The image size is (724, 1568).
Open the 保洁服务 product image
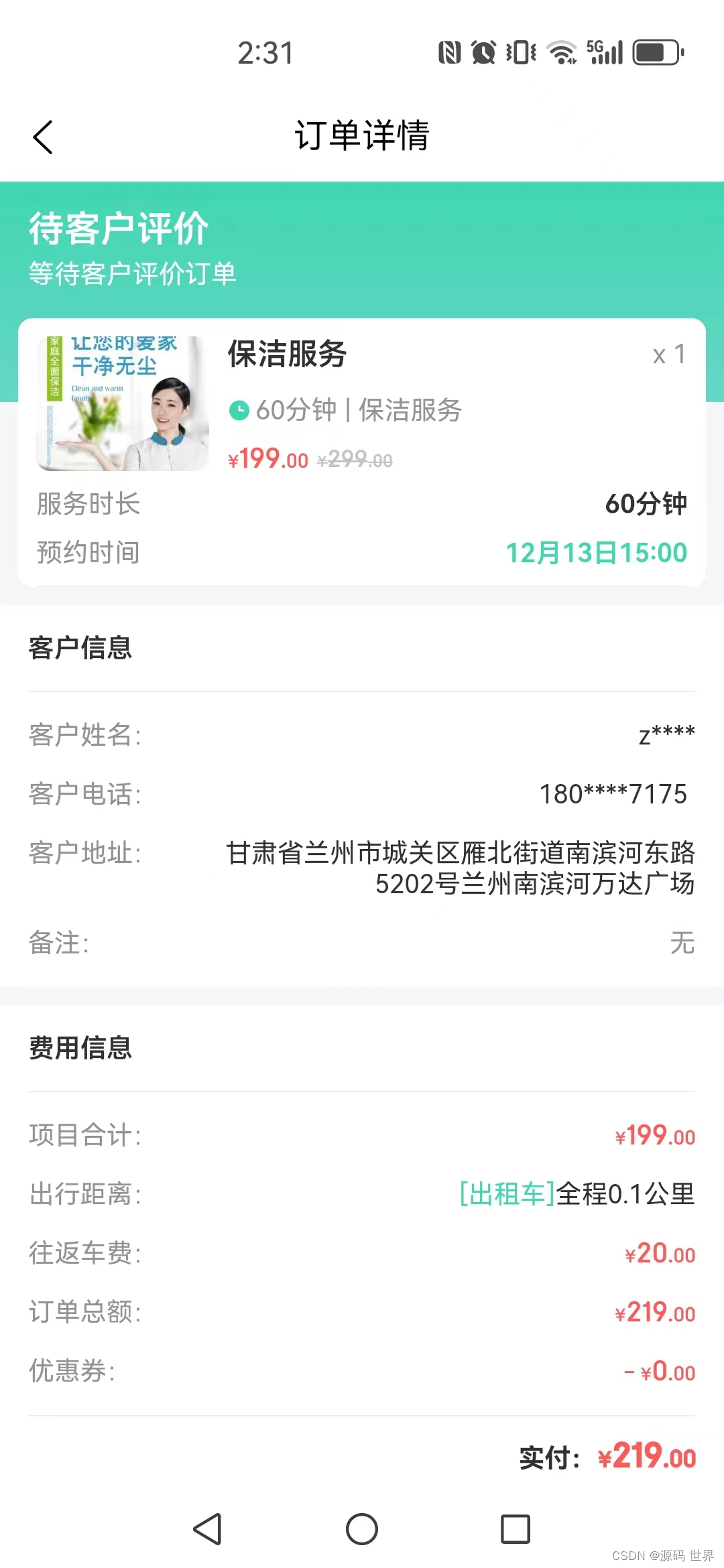(123, 403)
